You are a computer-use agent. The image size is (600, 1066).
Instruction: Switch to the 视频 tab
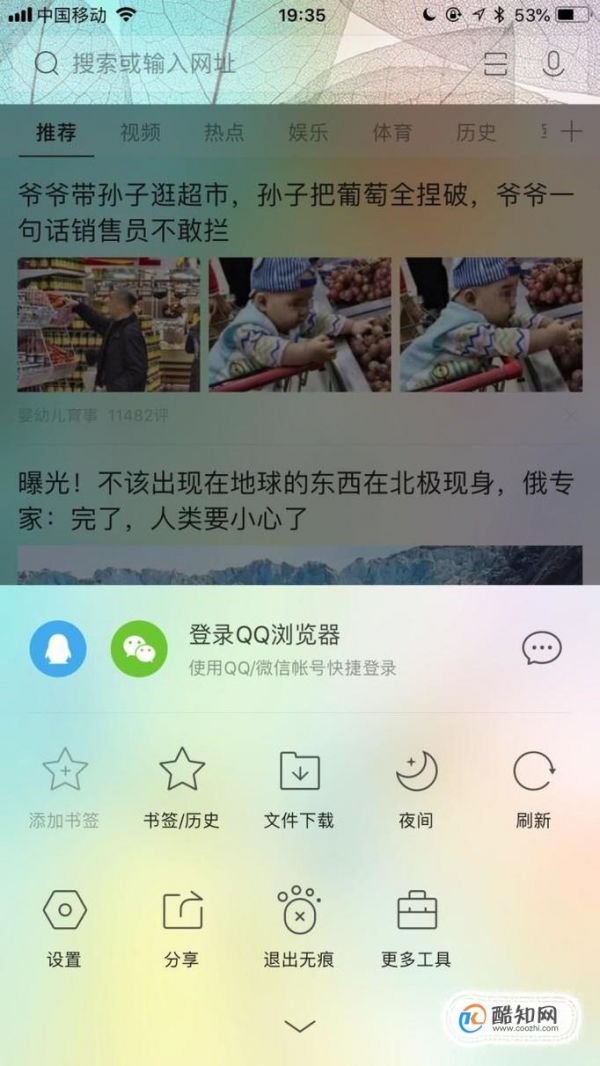point(140,132)
